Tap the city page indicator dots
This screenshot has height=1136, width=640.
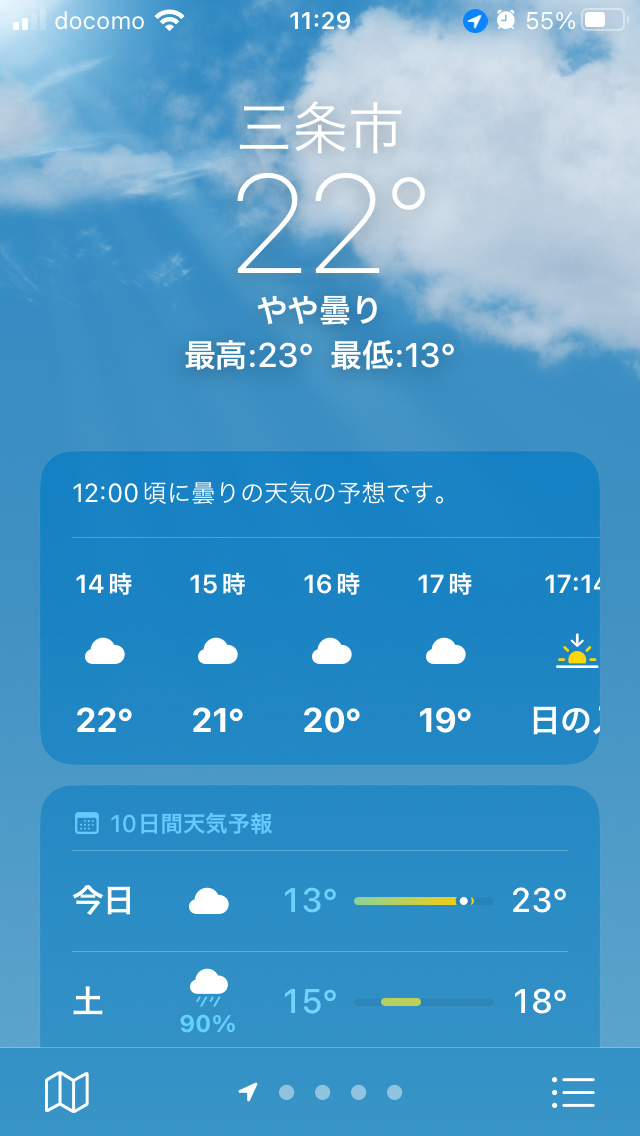click(x=321, y=1092)
